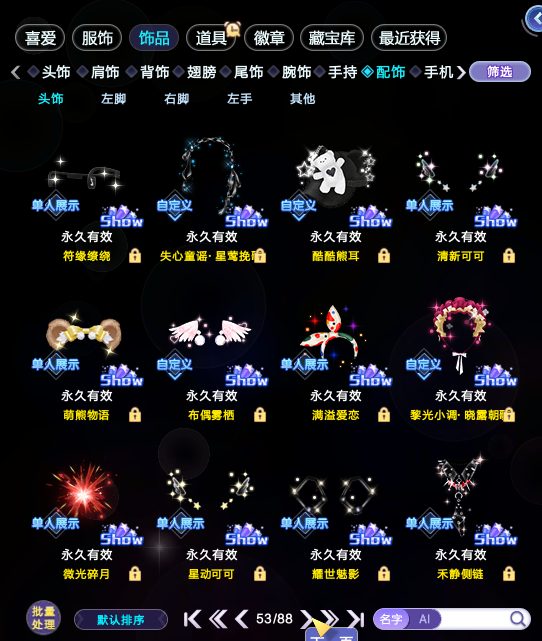Jump to the last page of items
Viewport: 542px width, 641px height.
356,619
